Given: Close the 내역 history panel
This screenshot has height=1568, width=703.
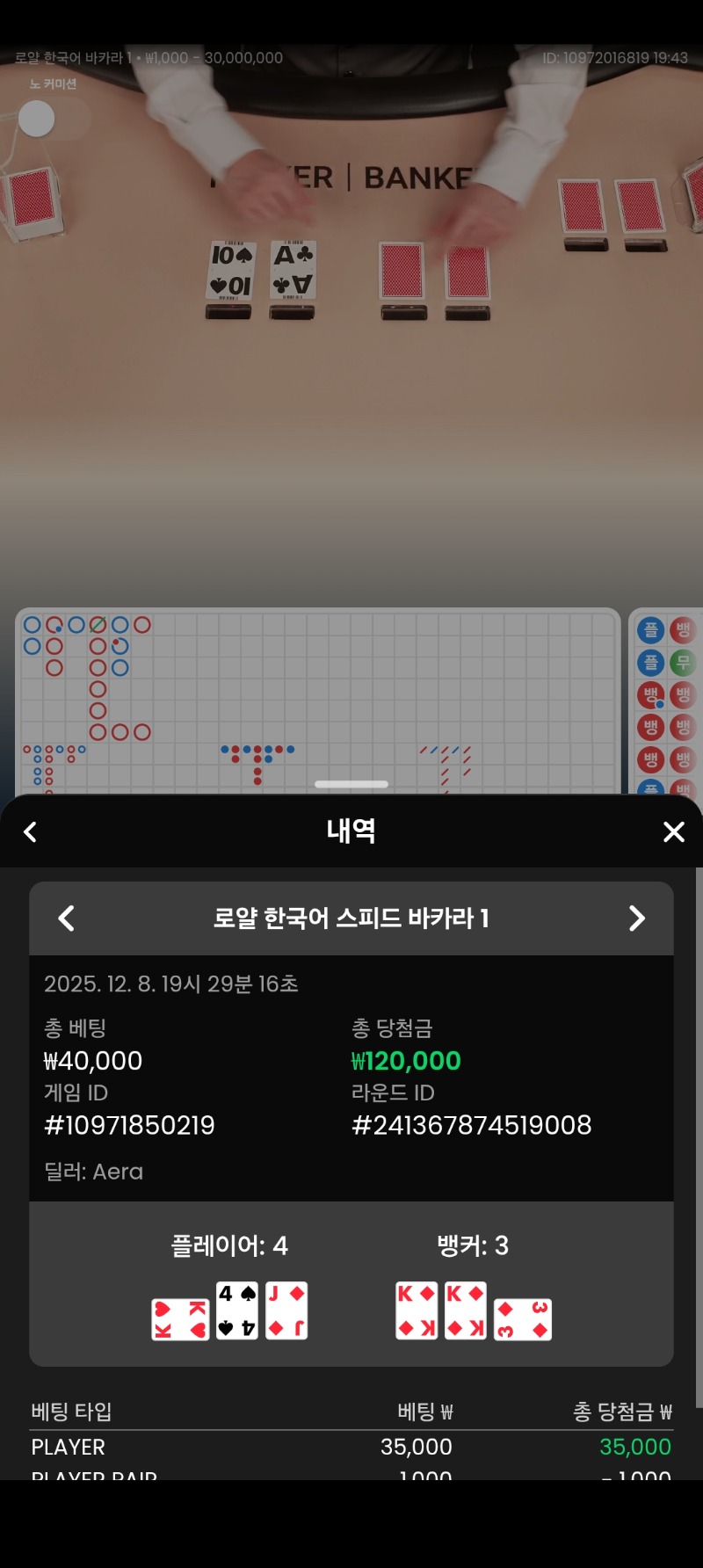Looking at the screenshot, I should pyautogui.click(x=673, y=831).
